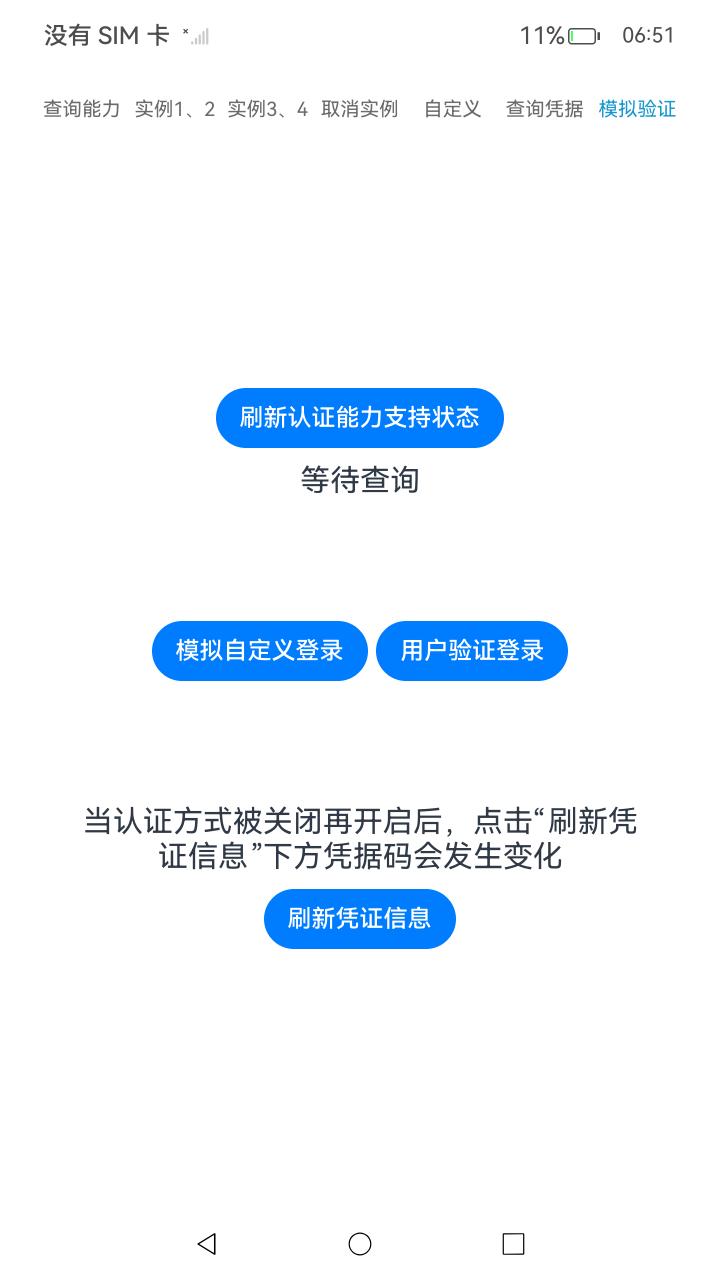Open recent apps from the navigation bar

[513, 1243]
